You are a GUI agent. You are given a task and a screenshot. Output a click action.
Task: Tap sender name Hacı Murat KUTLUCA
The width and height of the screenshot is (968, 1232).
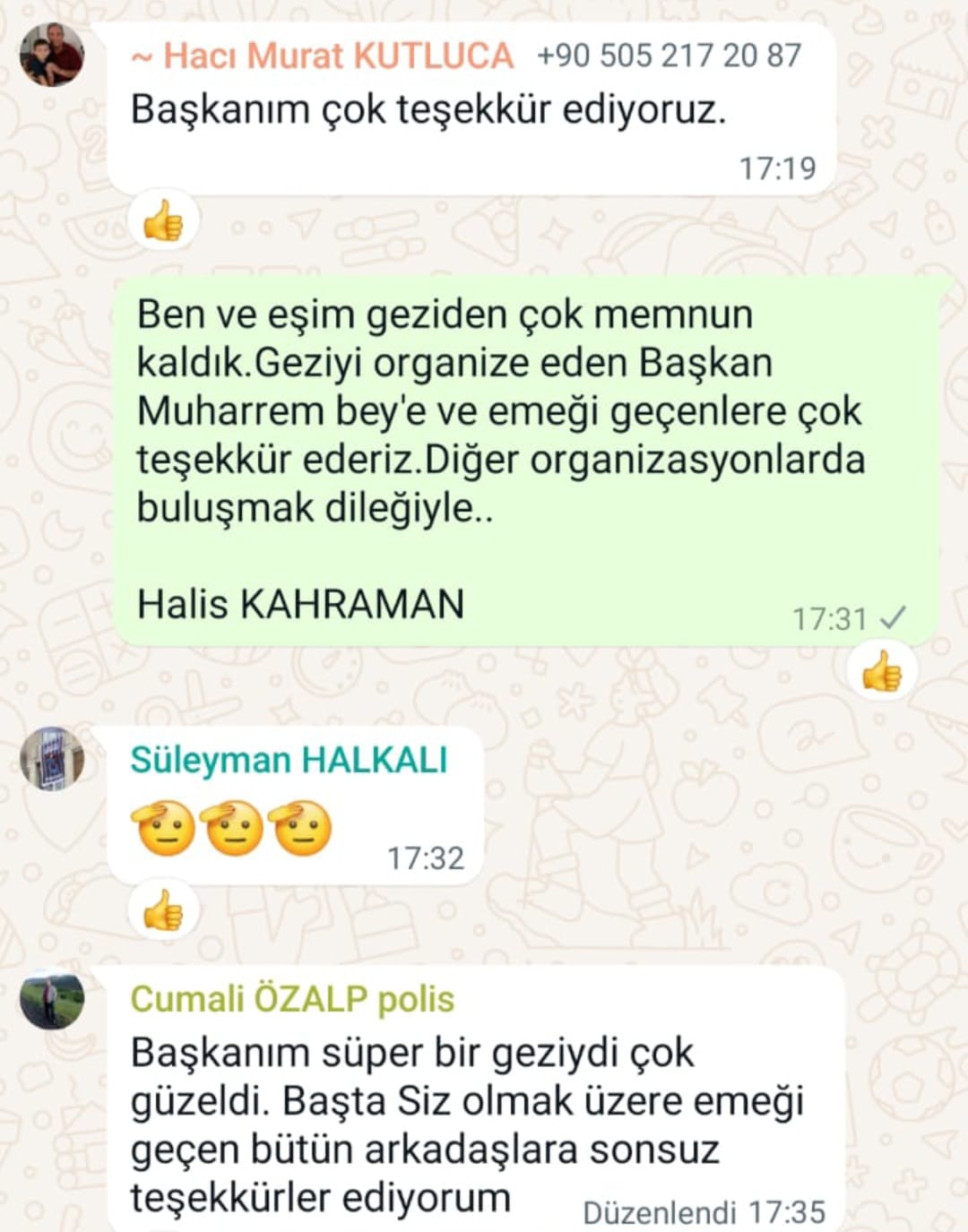[x=323, y=56]
